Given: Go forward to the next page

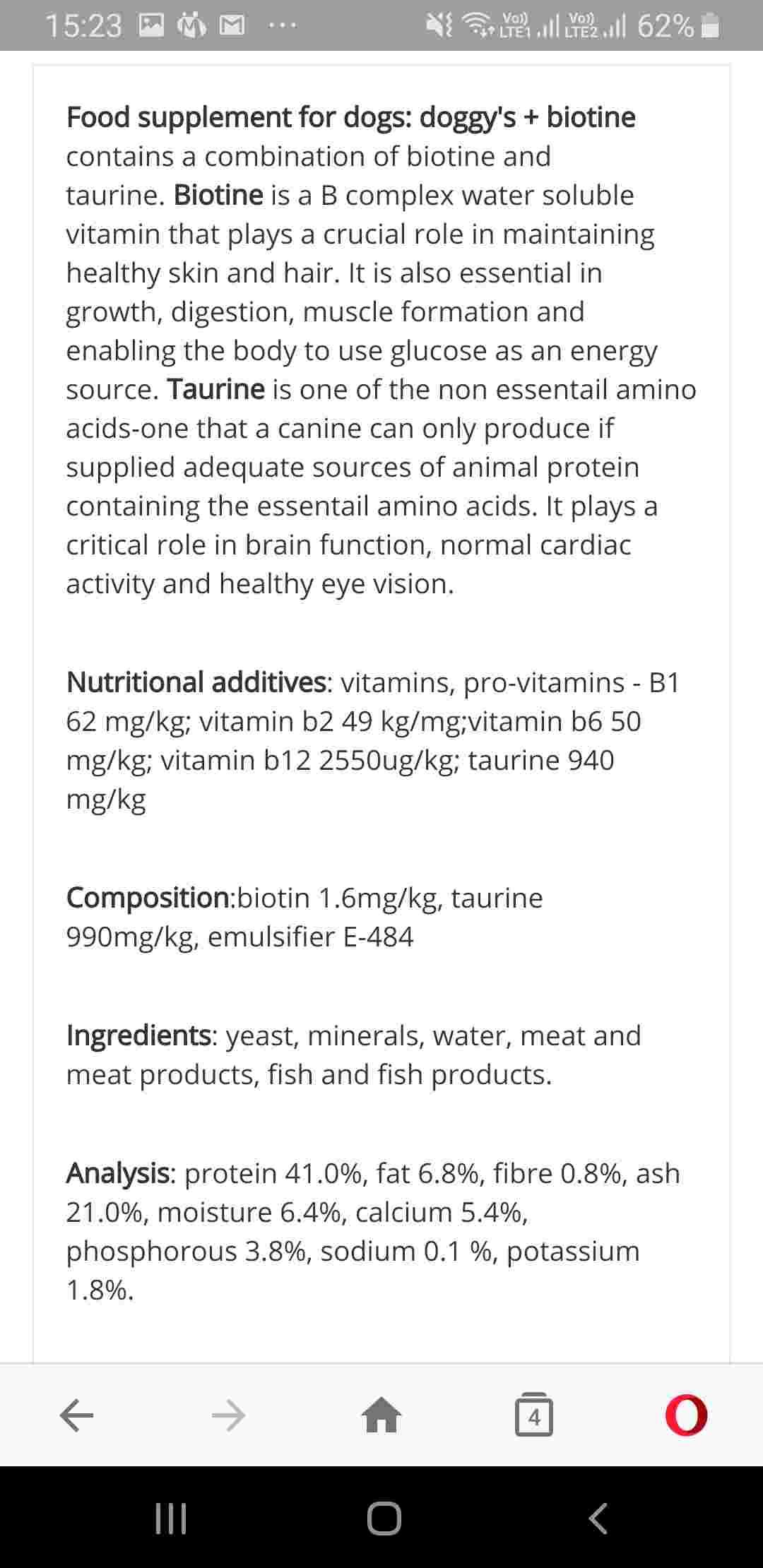Looking at the screenshot, I should [229, 1415].
